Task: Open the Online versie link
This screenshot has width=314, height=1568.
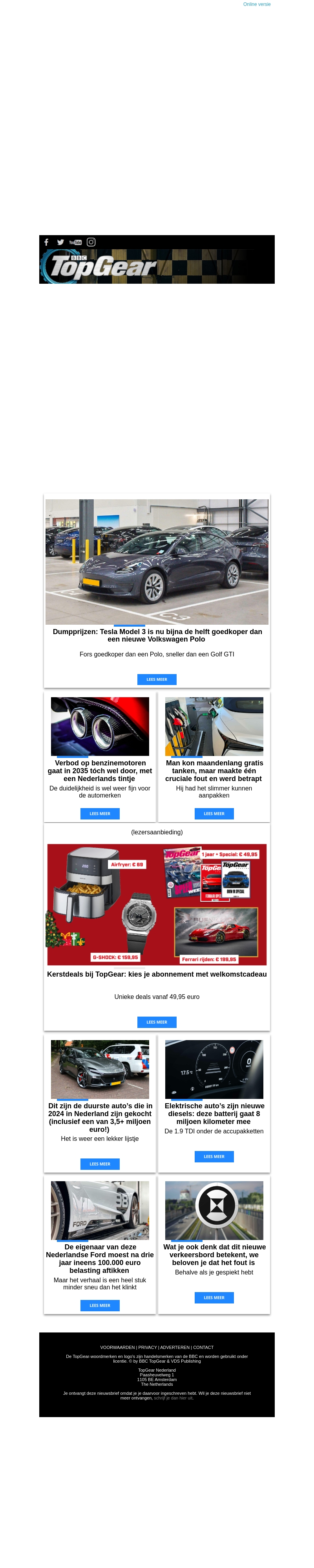Action: 257,4
